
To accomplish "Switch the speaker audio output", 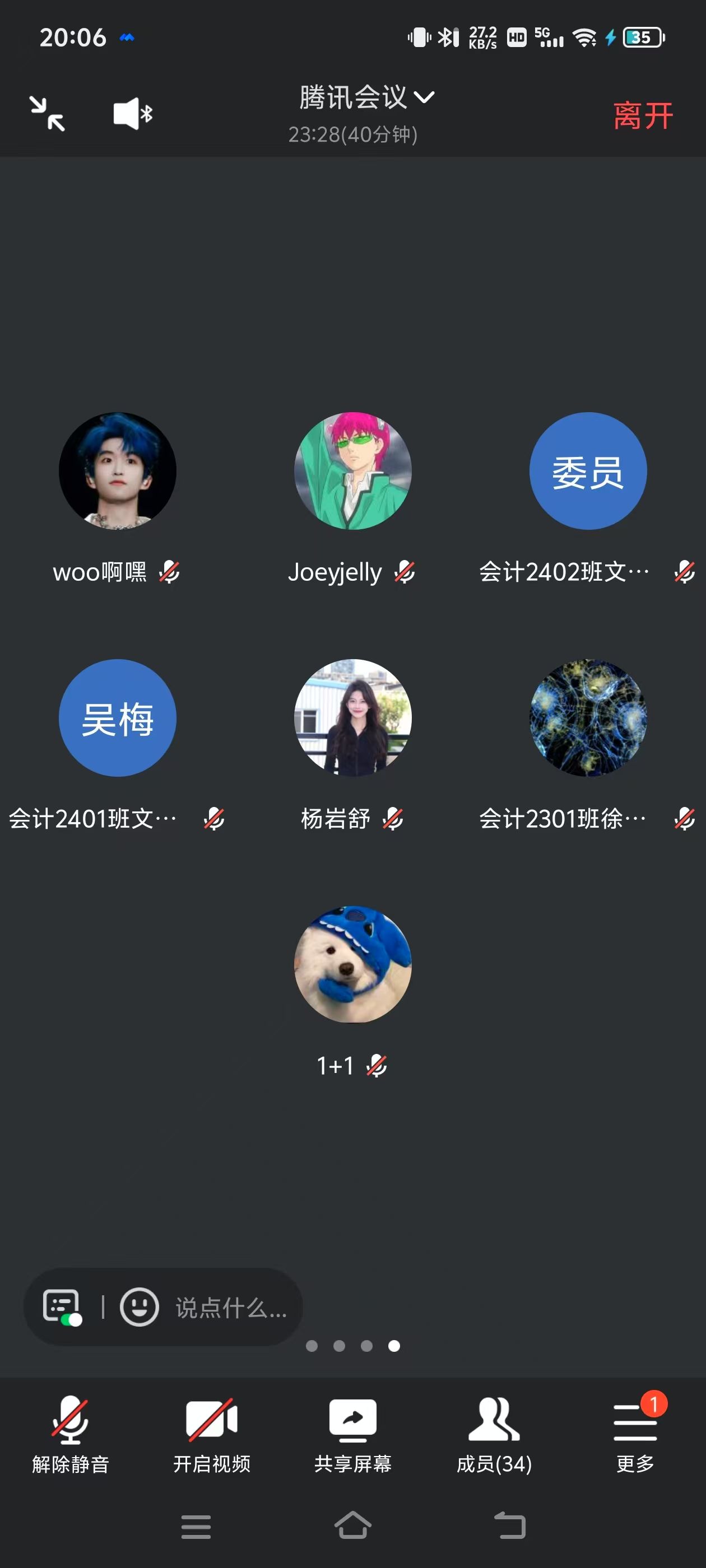I will coord(132,114).
